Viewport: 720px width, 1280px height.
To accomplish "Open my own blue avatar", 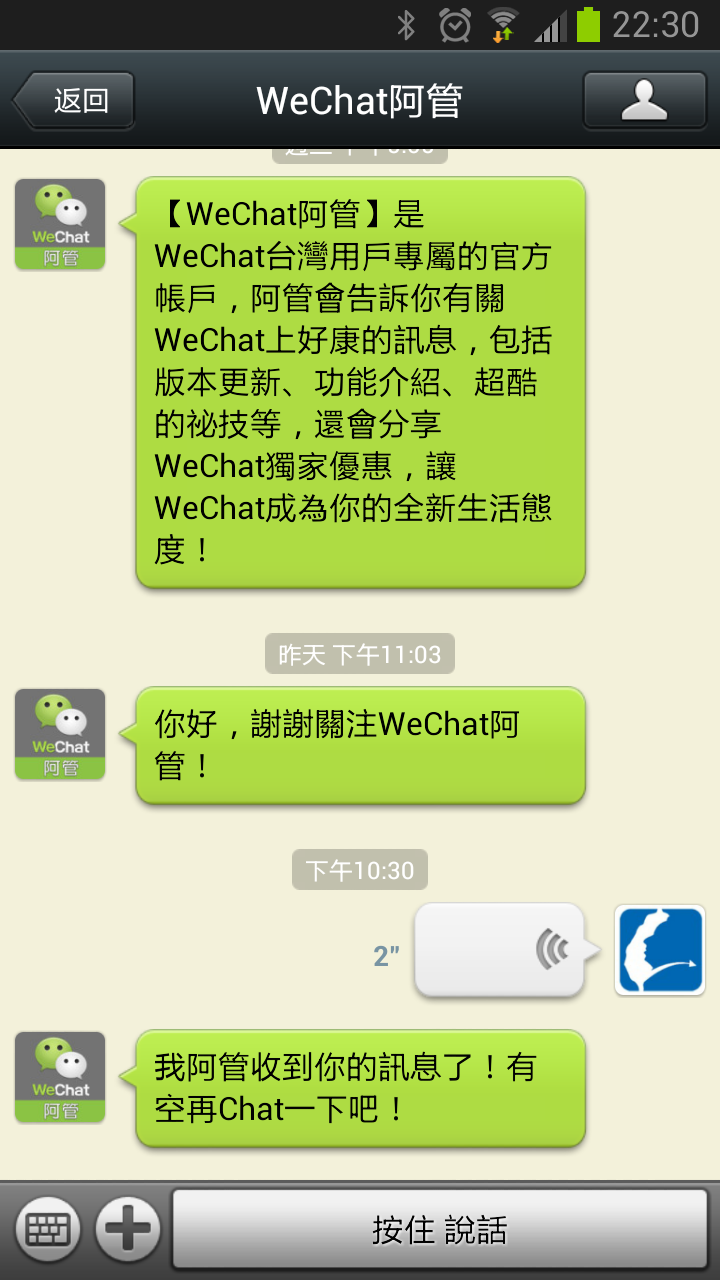I will (660, 950).
